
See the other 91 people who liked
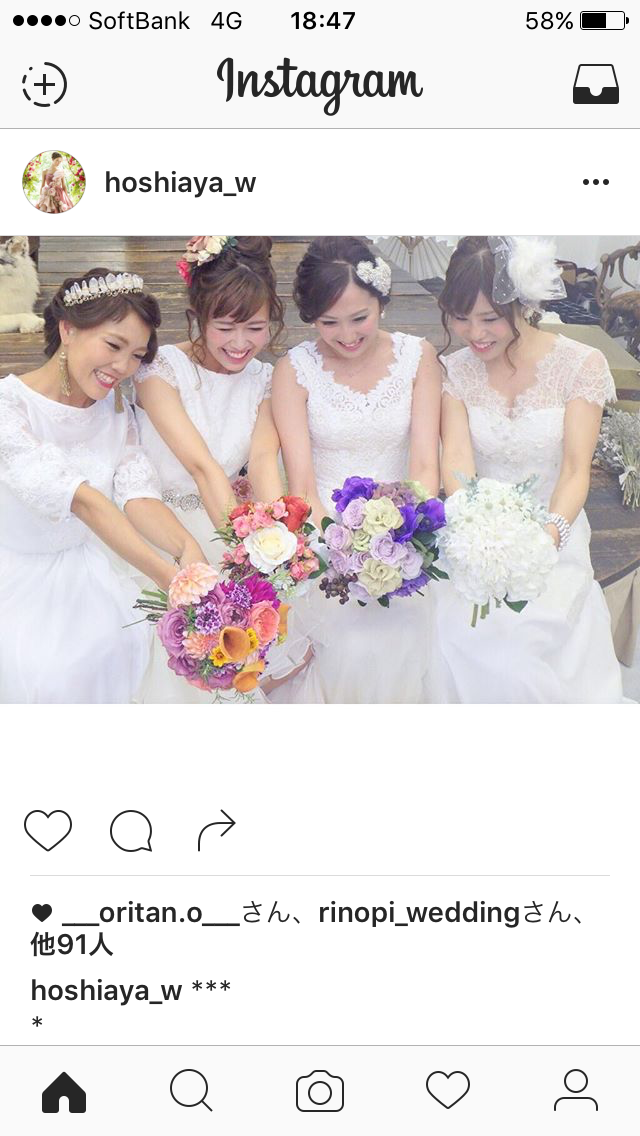[71, 945]
